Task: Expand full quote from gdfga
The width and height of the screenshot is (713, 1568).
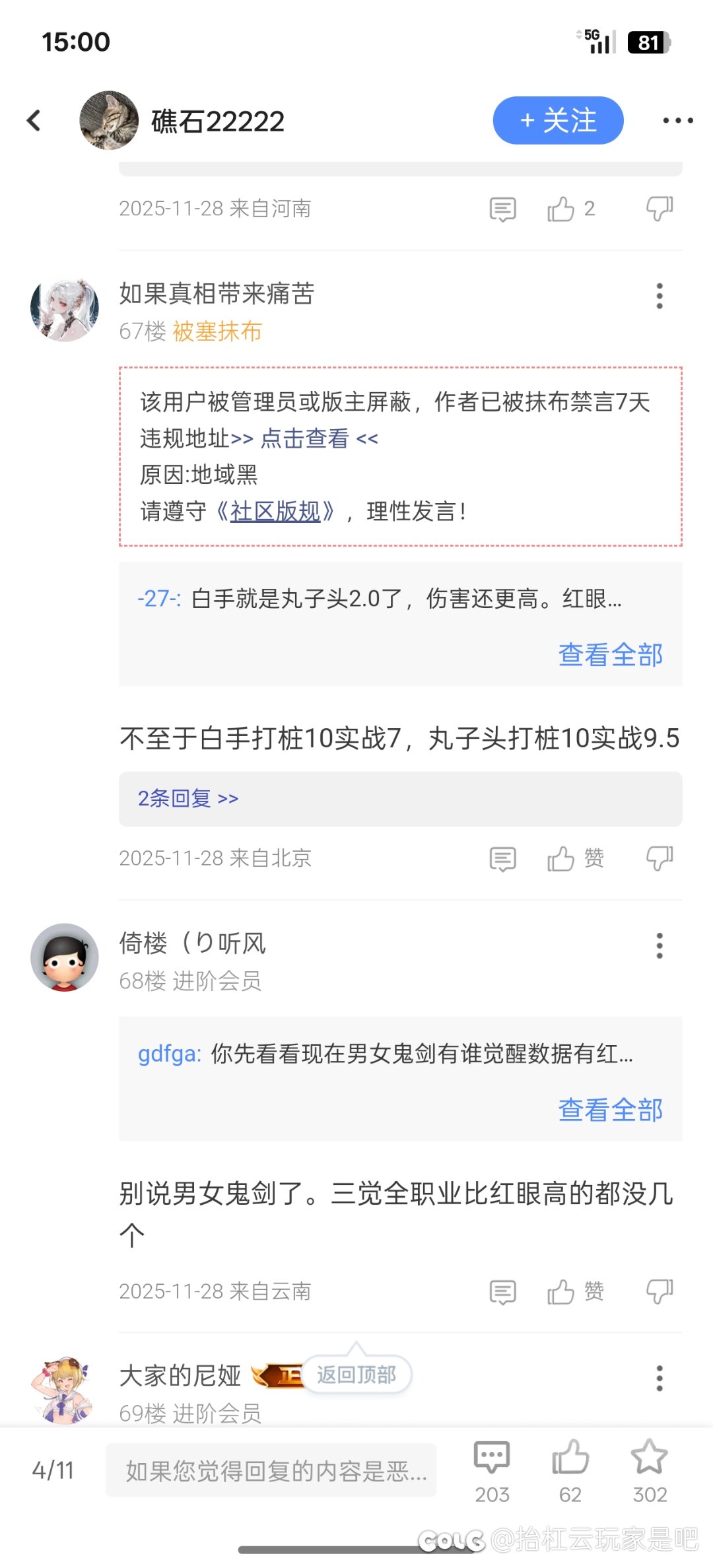Action: (610, 1110)
